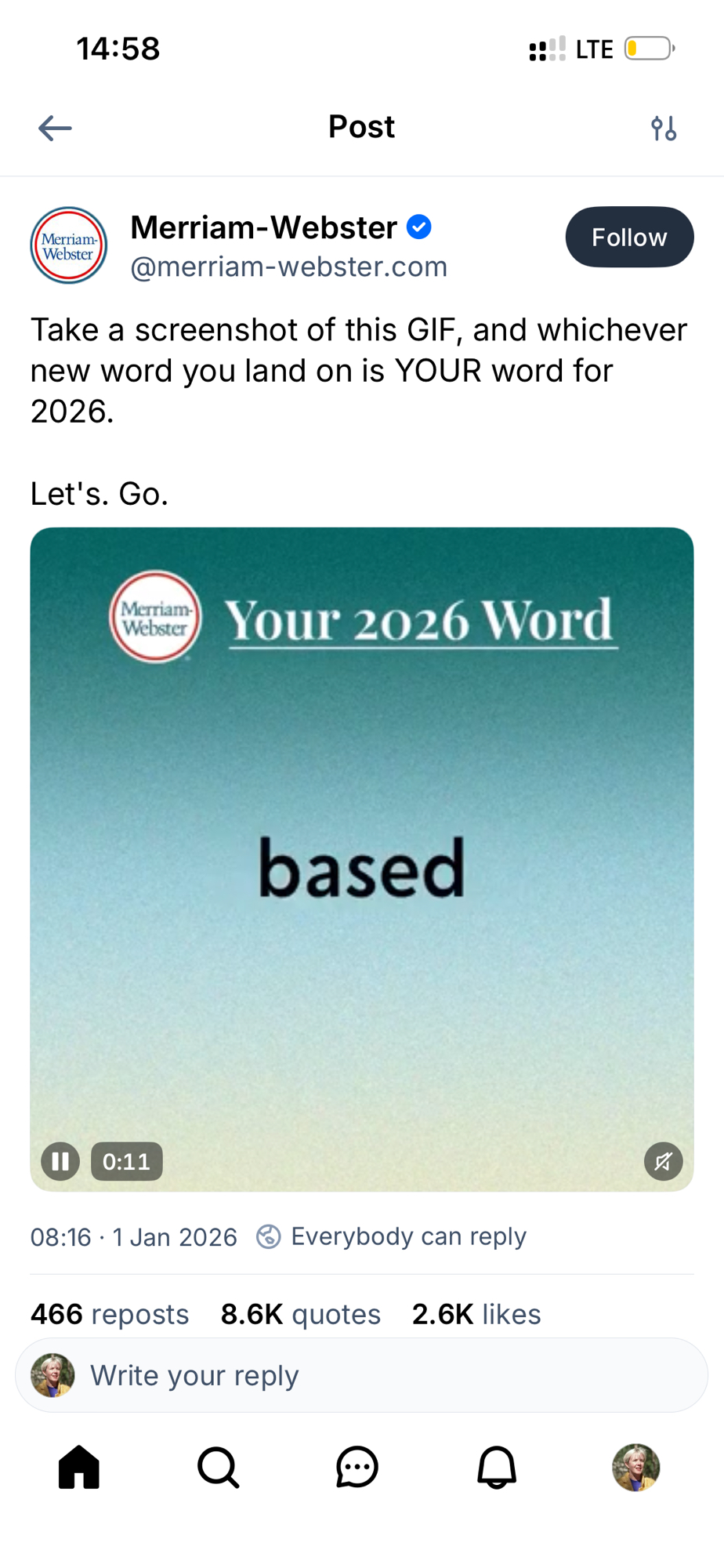
Task: Open the Notifications bell tab
Action: 497,1467
